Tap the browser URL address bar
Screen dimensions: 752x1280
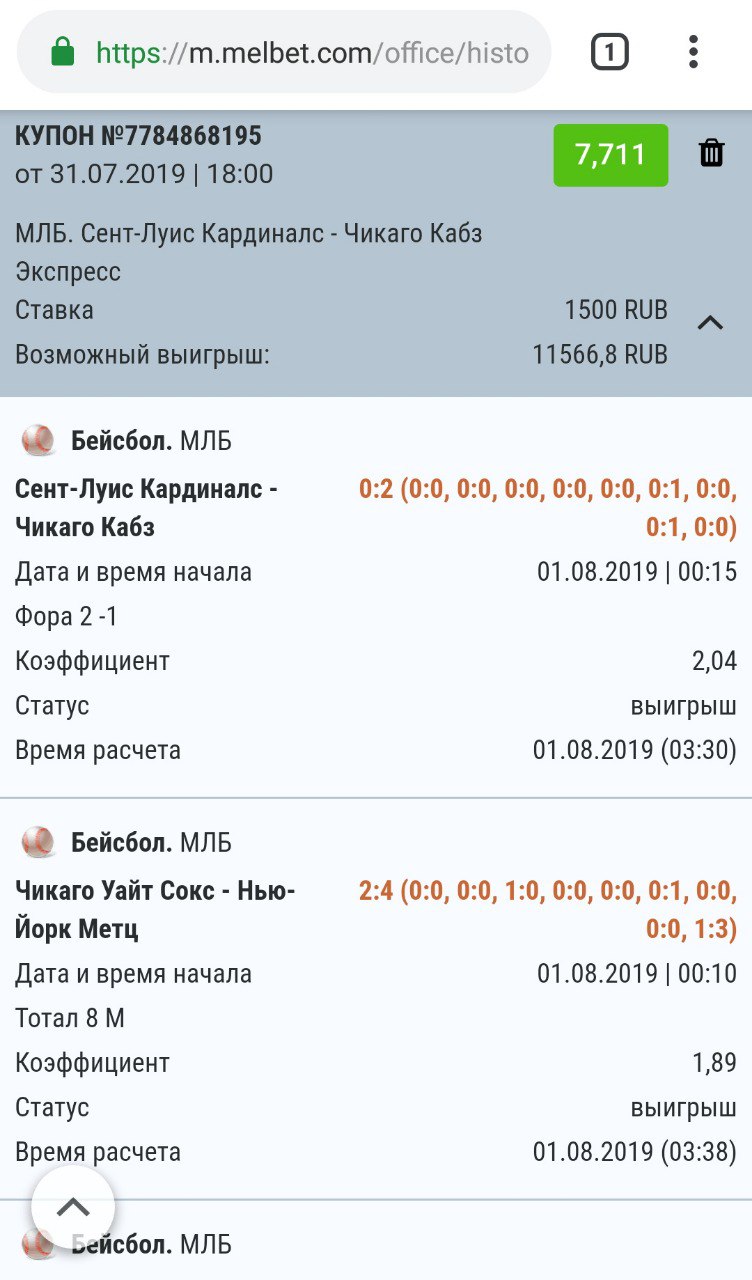[284, 52]
